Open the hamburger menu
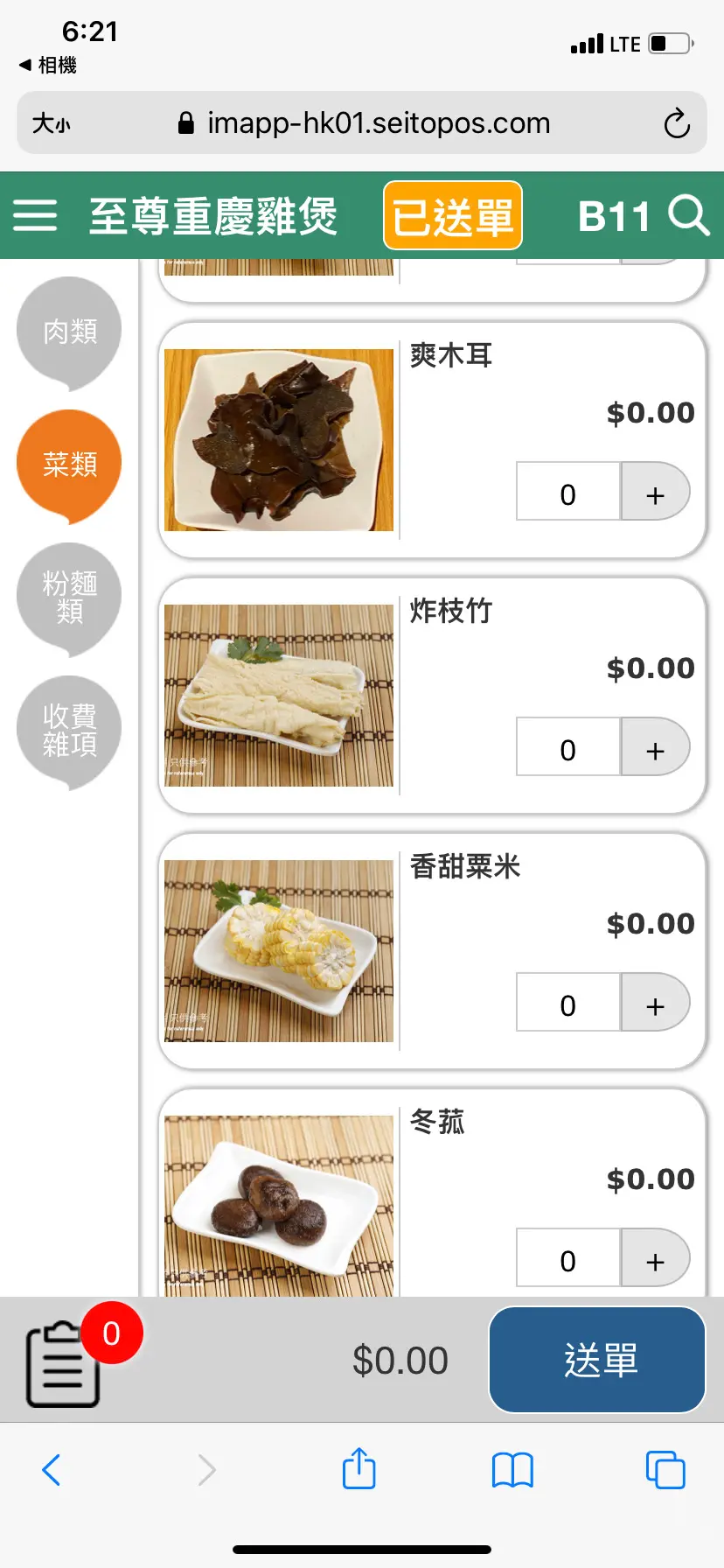 coord(35,215)
